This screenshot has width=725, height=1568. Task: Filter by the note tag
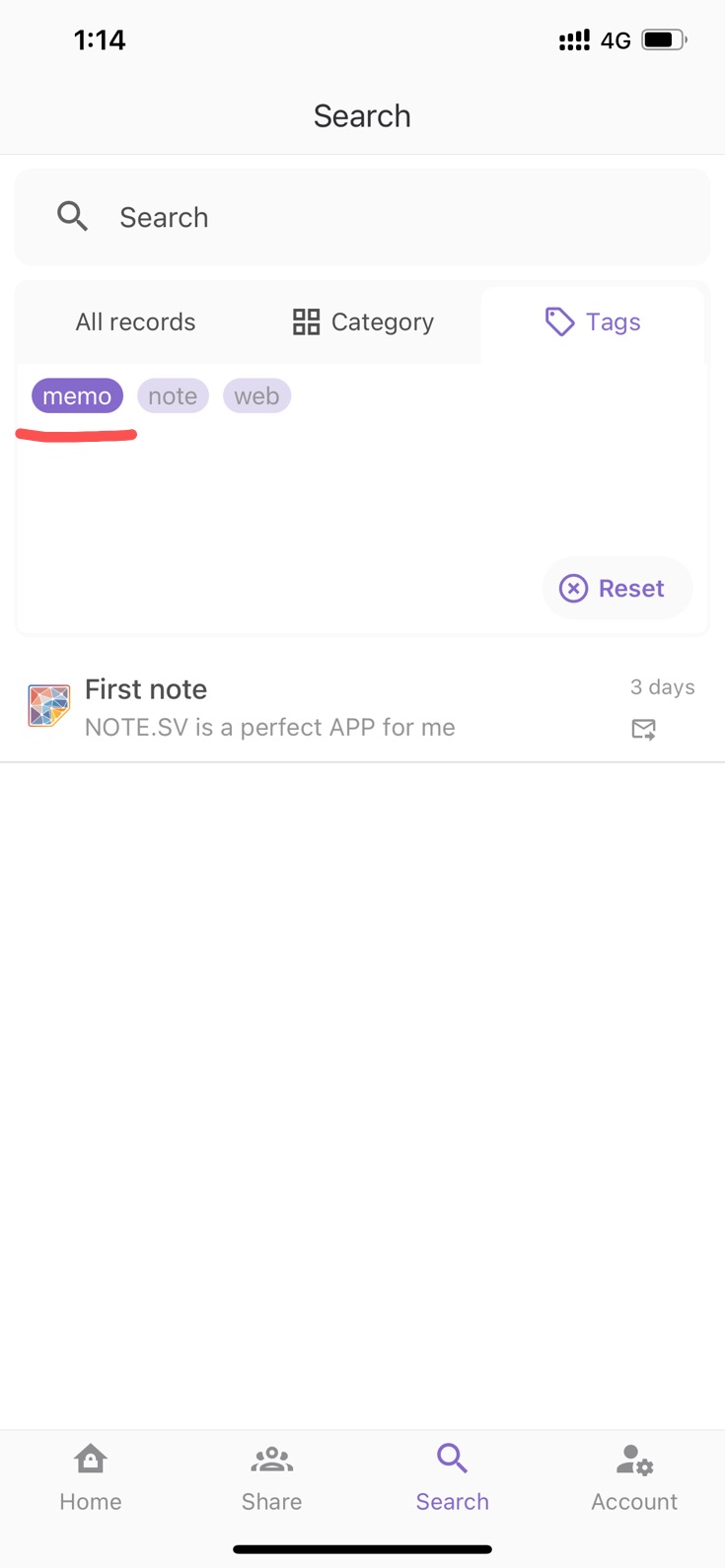tap(173, 396)
